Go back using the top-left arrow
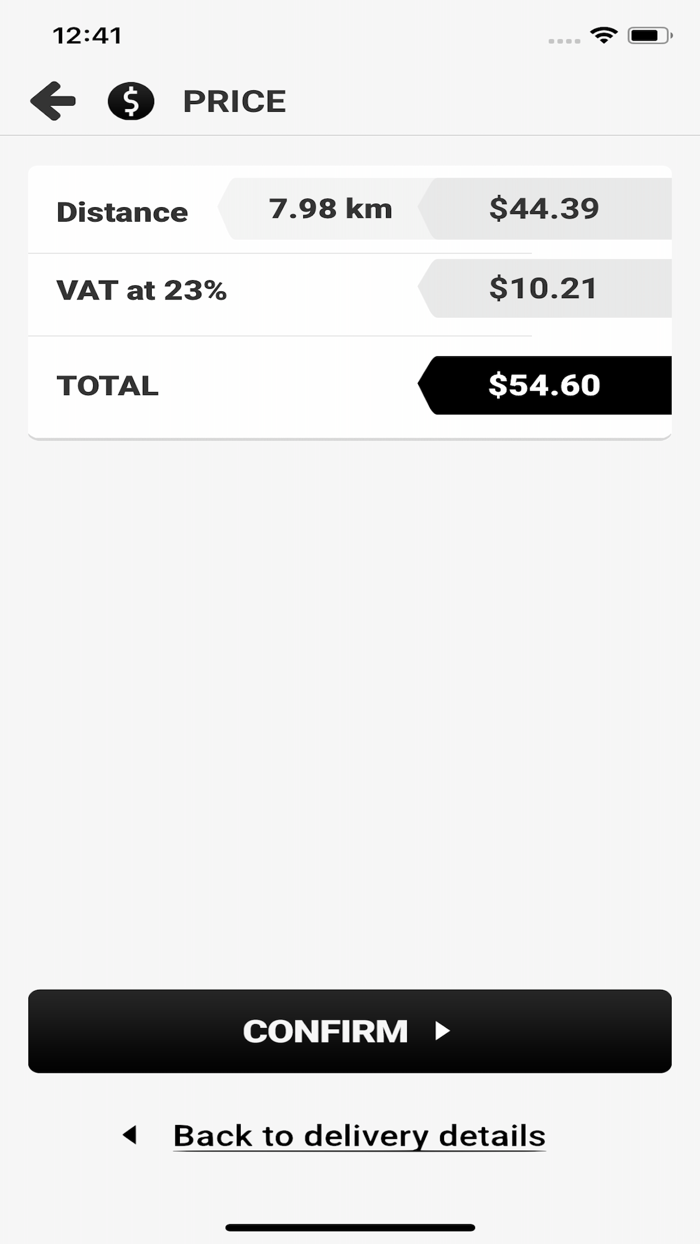The width and height of the screenshot is (700, 1244). click(53, 101)
